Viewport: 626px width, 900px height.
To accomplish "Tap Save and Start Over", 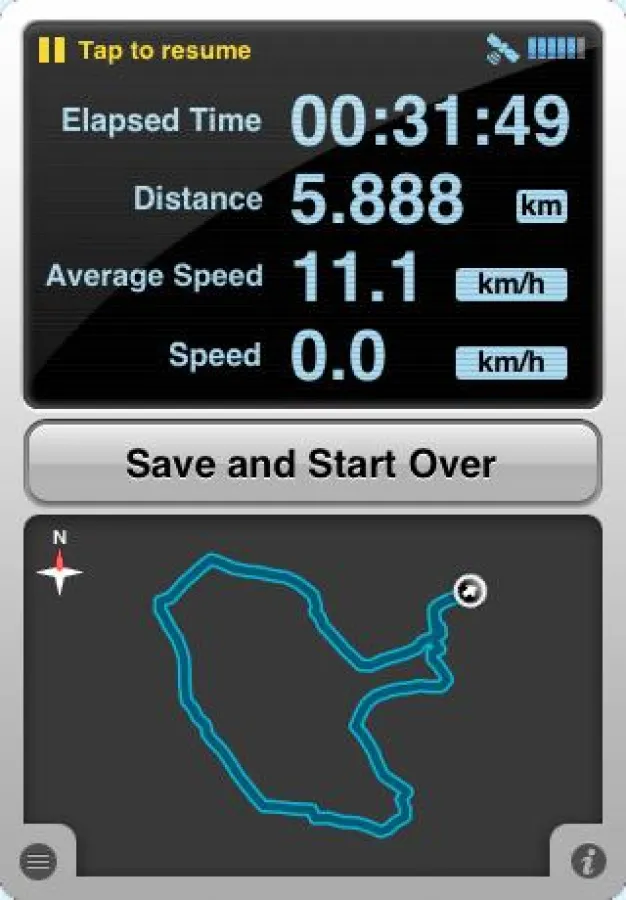I will click(x=312, y=464).
